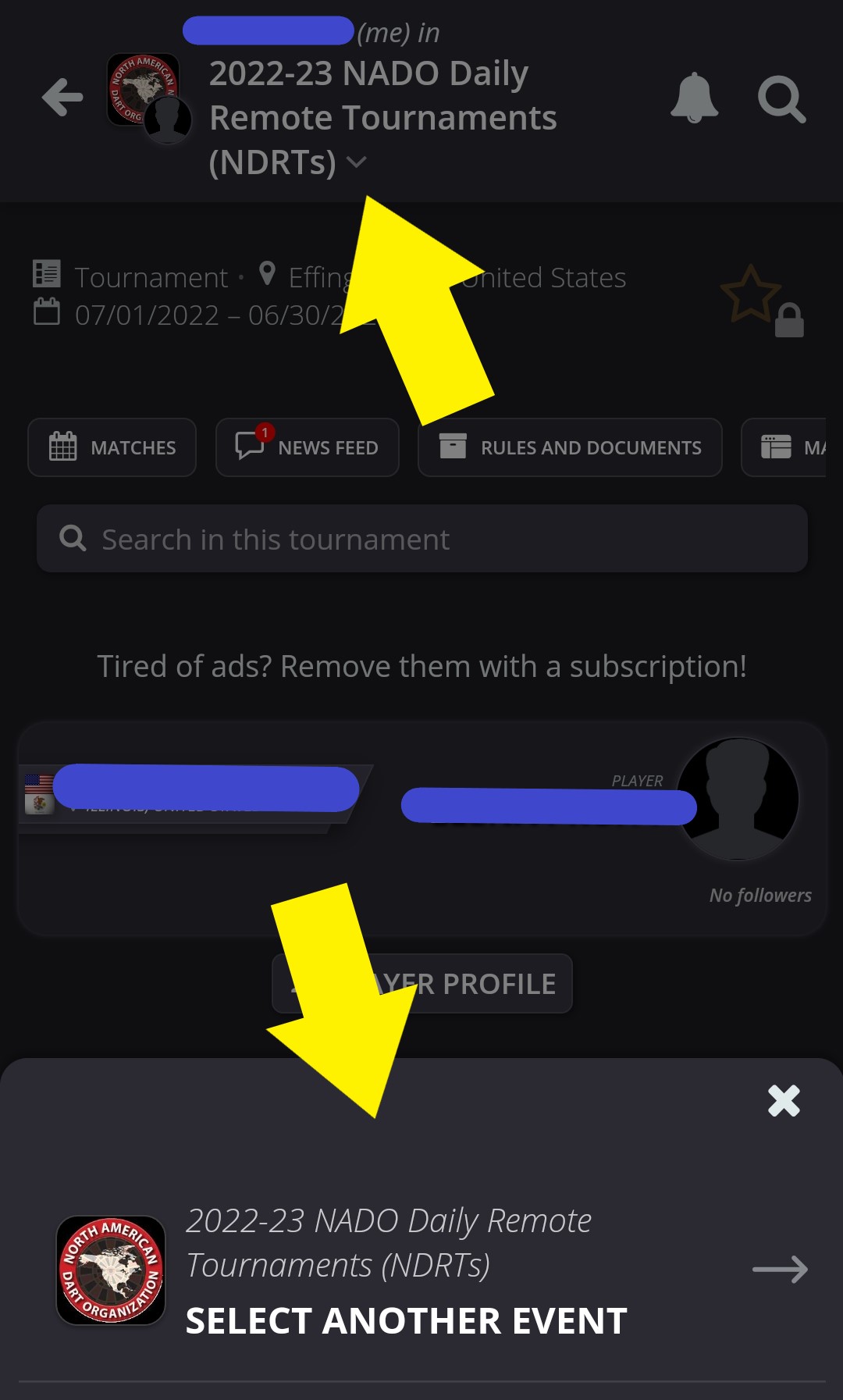The height and width of the screenshot is (1400, 843).
Task: Go back using the top arrow
Action: click(x=62, y=98)
